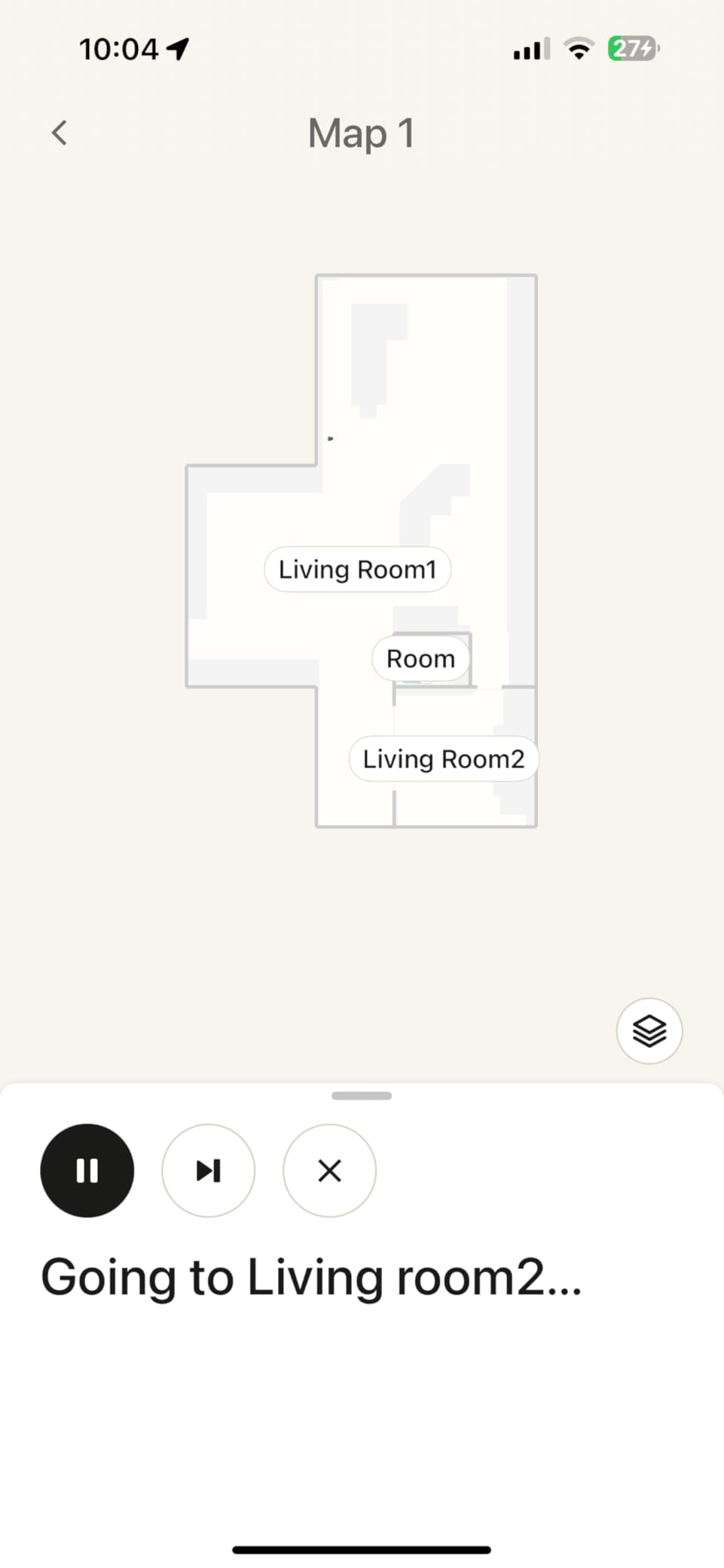The width and height of the screenshot is (724, 1568).
Task: Collapse the cleaning control panel
Action: tap(361, 1096)
